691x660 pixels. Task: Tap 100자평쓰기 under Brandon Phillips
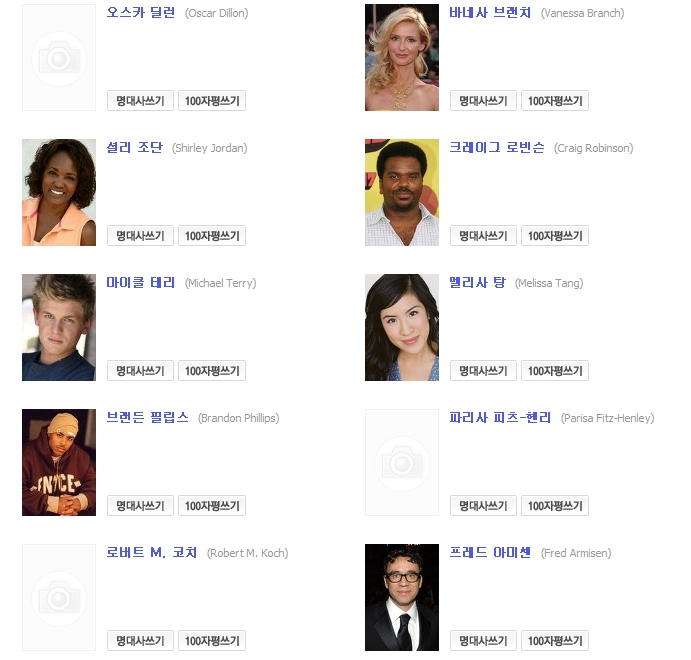coord(212,506)
